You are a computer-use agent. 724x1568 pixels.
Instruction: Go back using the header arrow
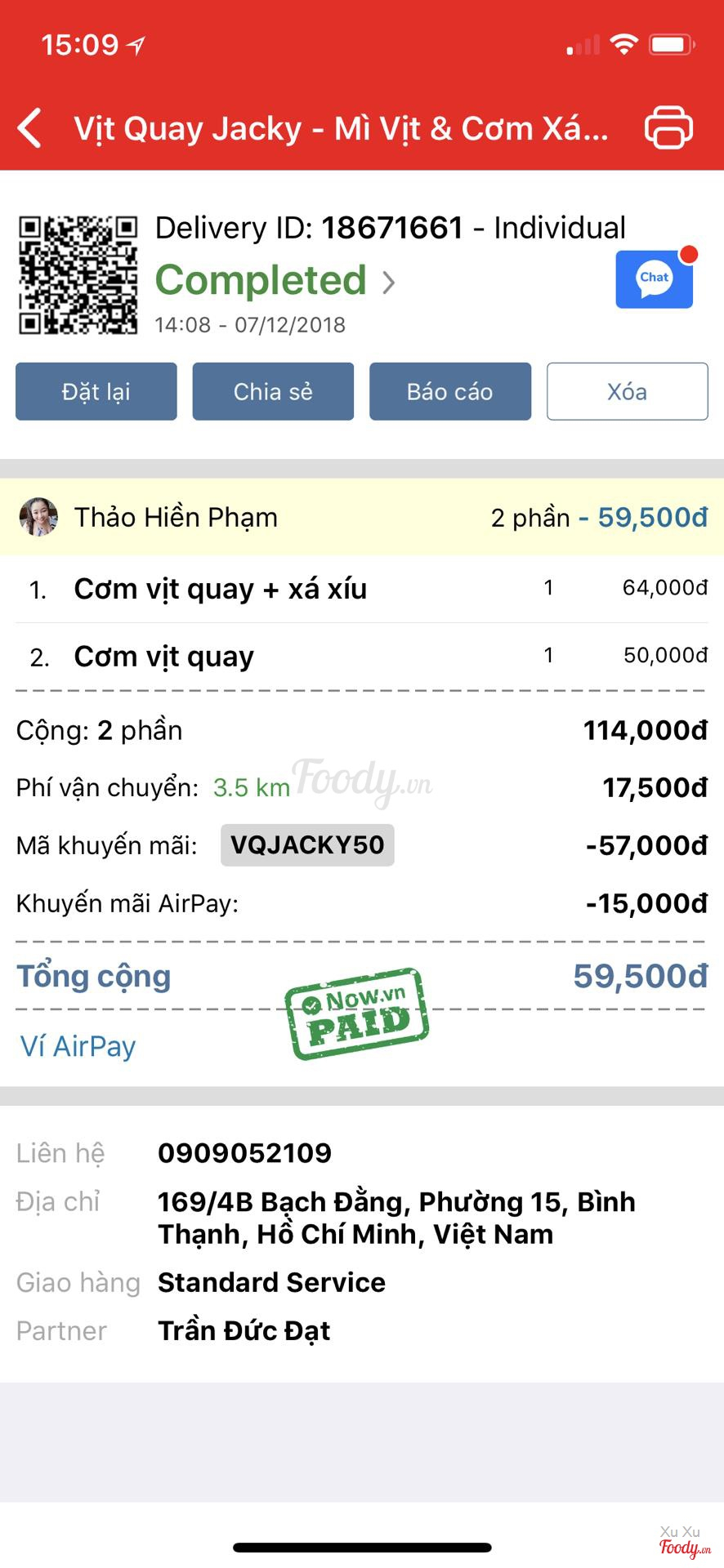(x=31, y=129)
